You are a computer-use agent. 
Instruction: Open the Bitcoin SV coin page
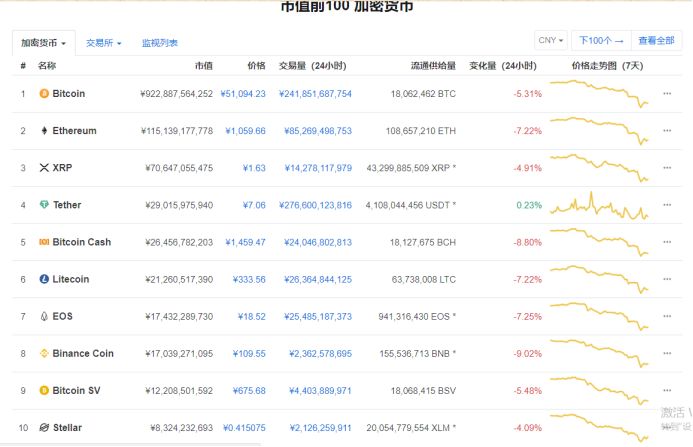[75, 390]
